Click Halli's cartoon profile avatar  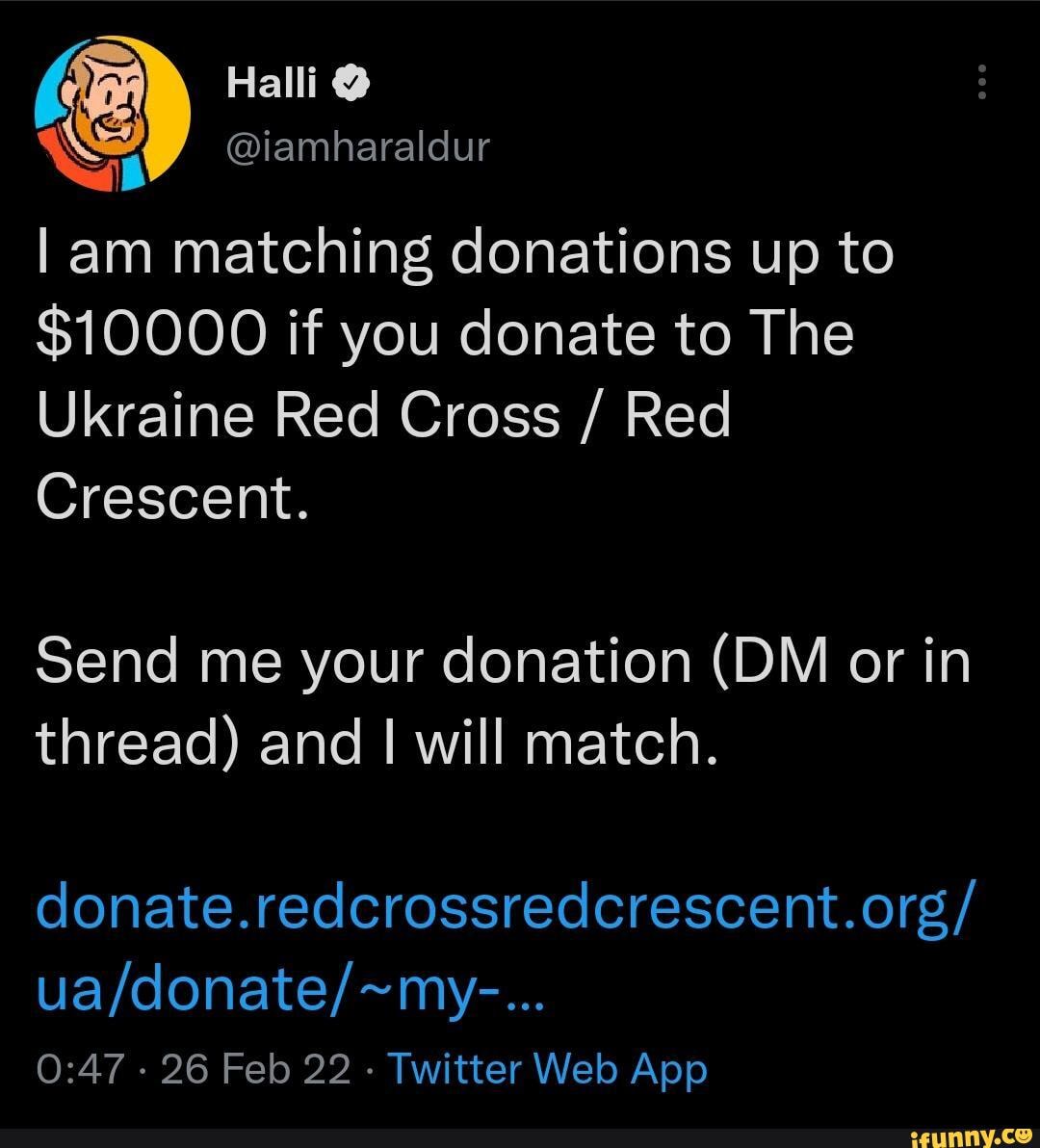click(111, 112)
